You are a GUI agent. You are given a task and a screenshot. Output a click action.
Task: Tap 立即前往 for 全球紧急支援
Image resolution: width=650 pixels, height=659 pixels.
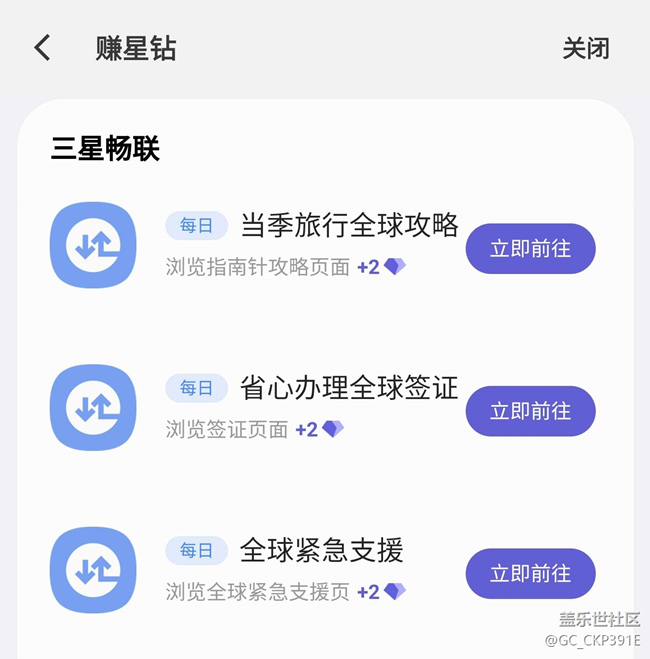point(530,574)
